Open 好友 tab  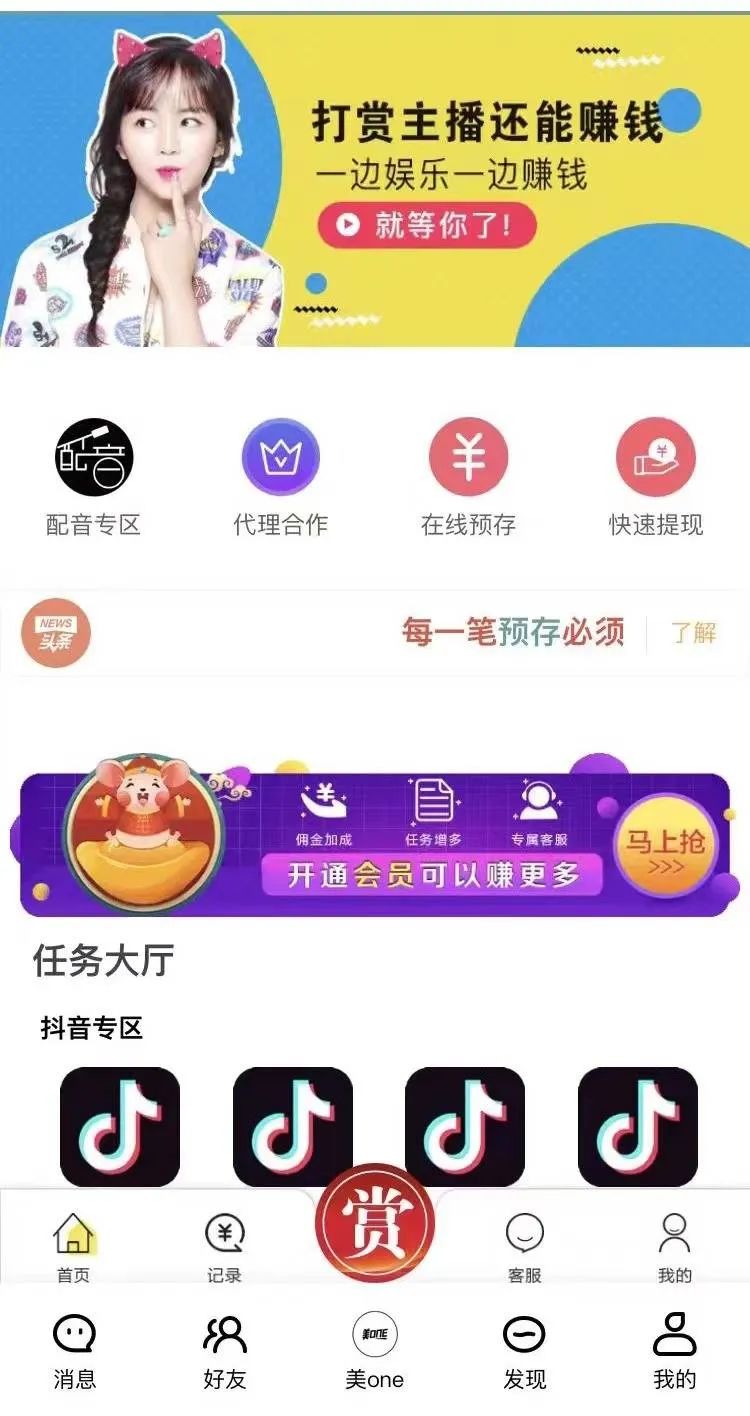(x=224, y=1352)
